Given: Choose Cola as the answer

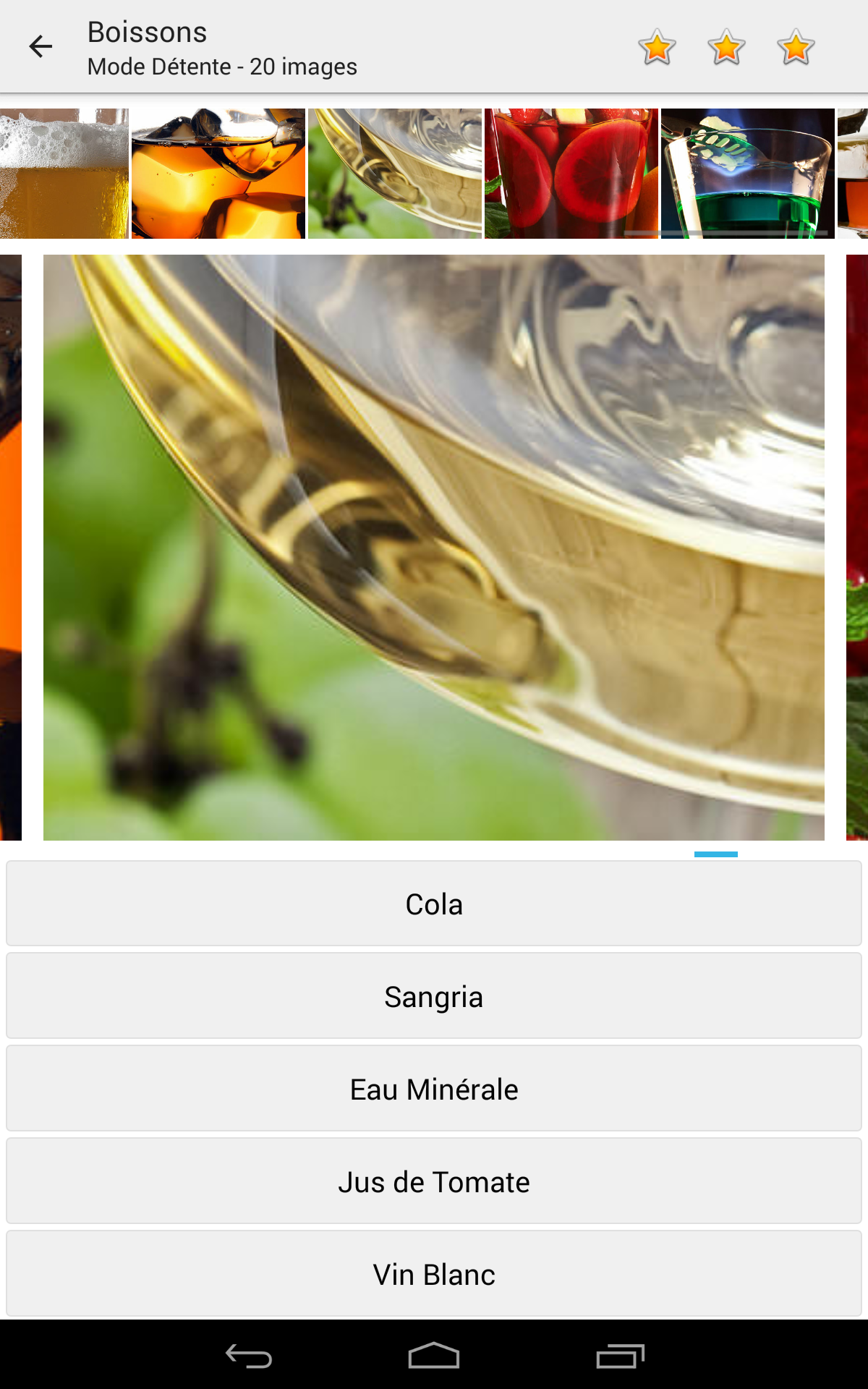Looking at the screenshot, I should [x=434, y=904].
